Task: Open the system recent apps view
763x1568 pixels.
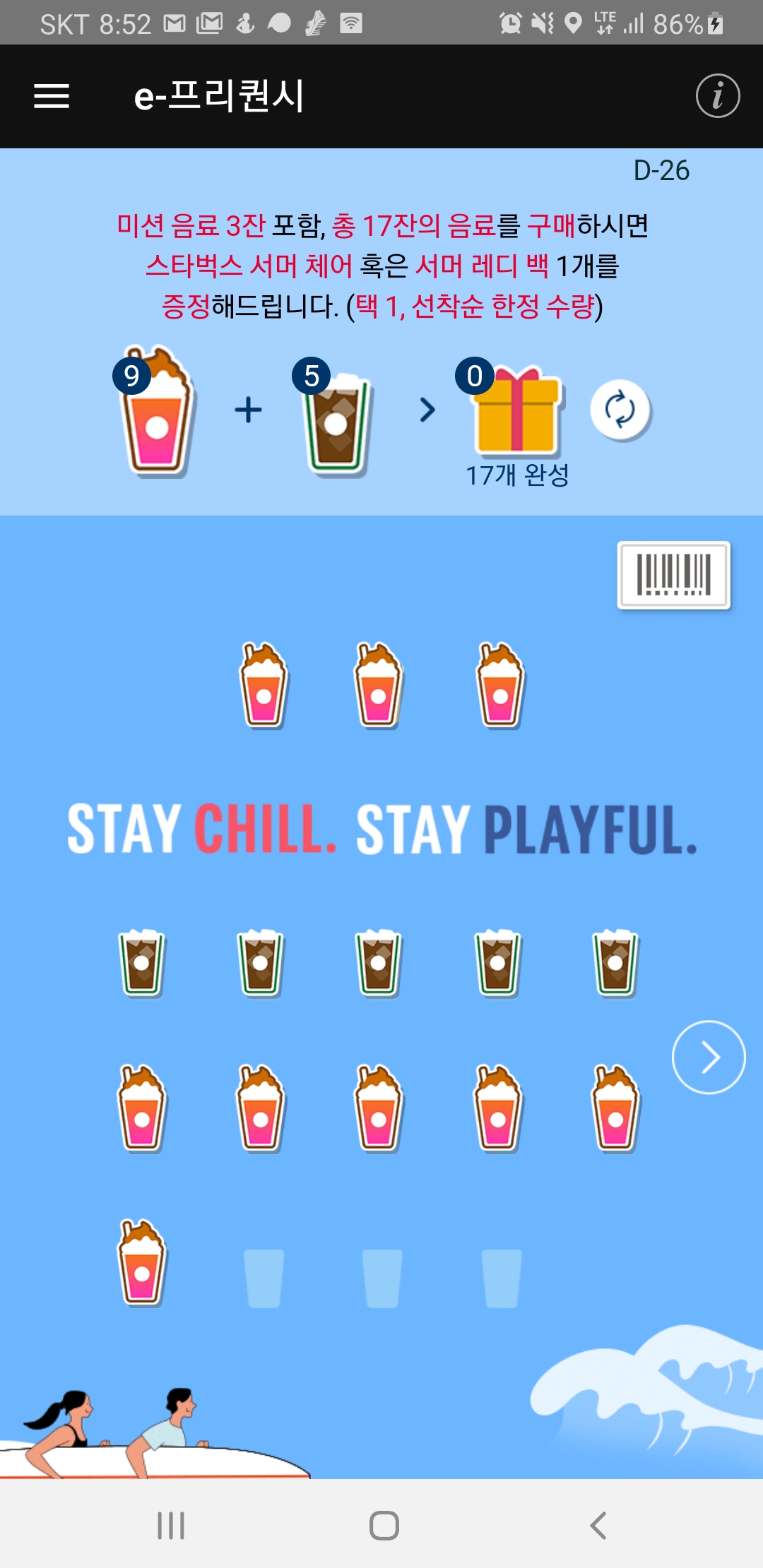Action: click(x=171, y=1526)
